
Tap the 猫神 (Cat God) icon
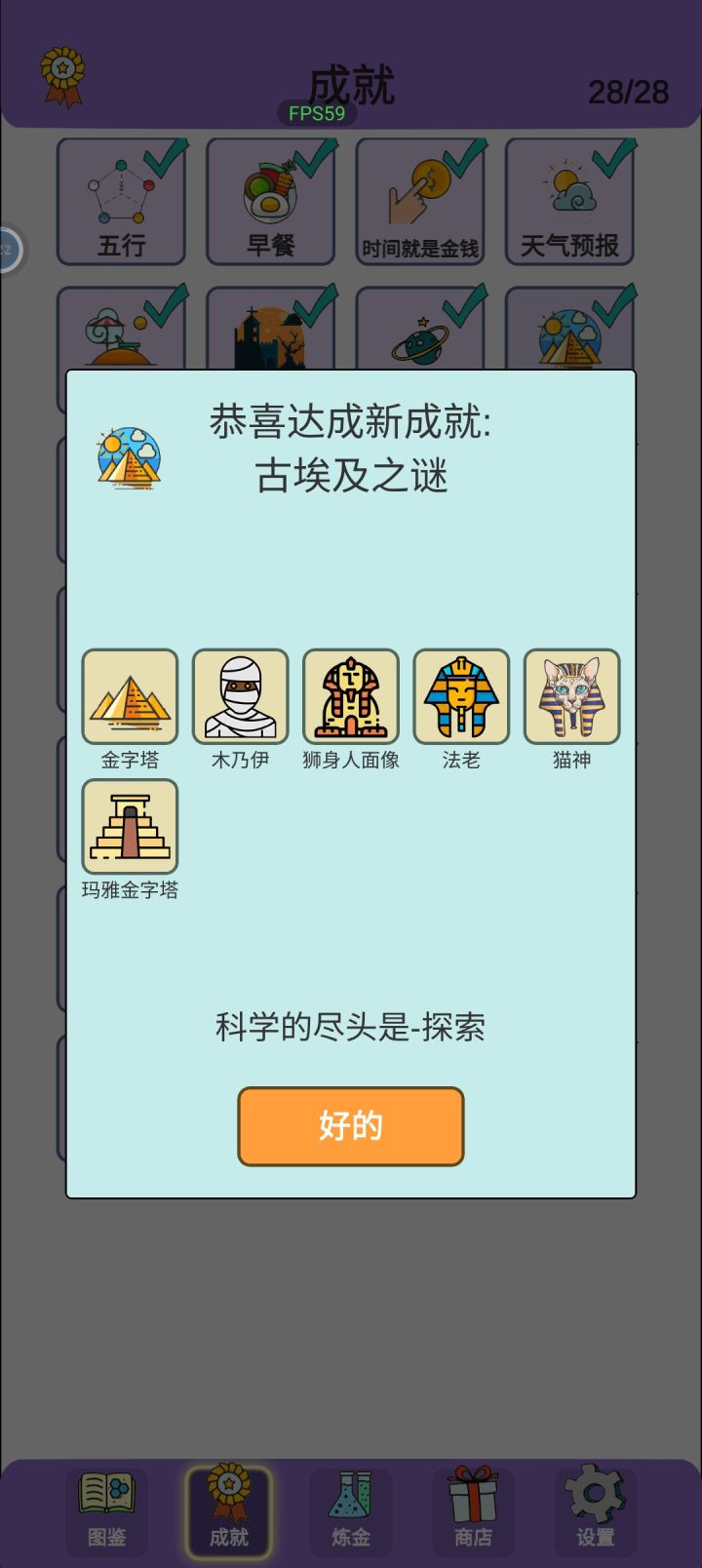click(x=572, y=695)
